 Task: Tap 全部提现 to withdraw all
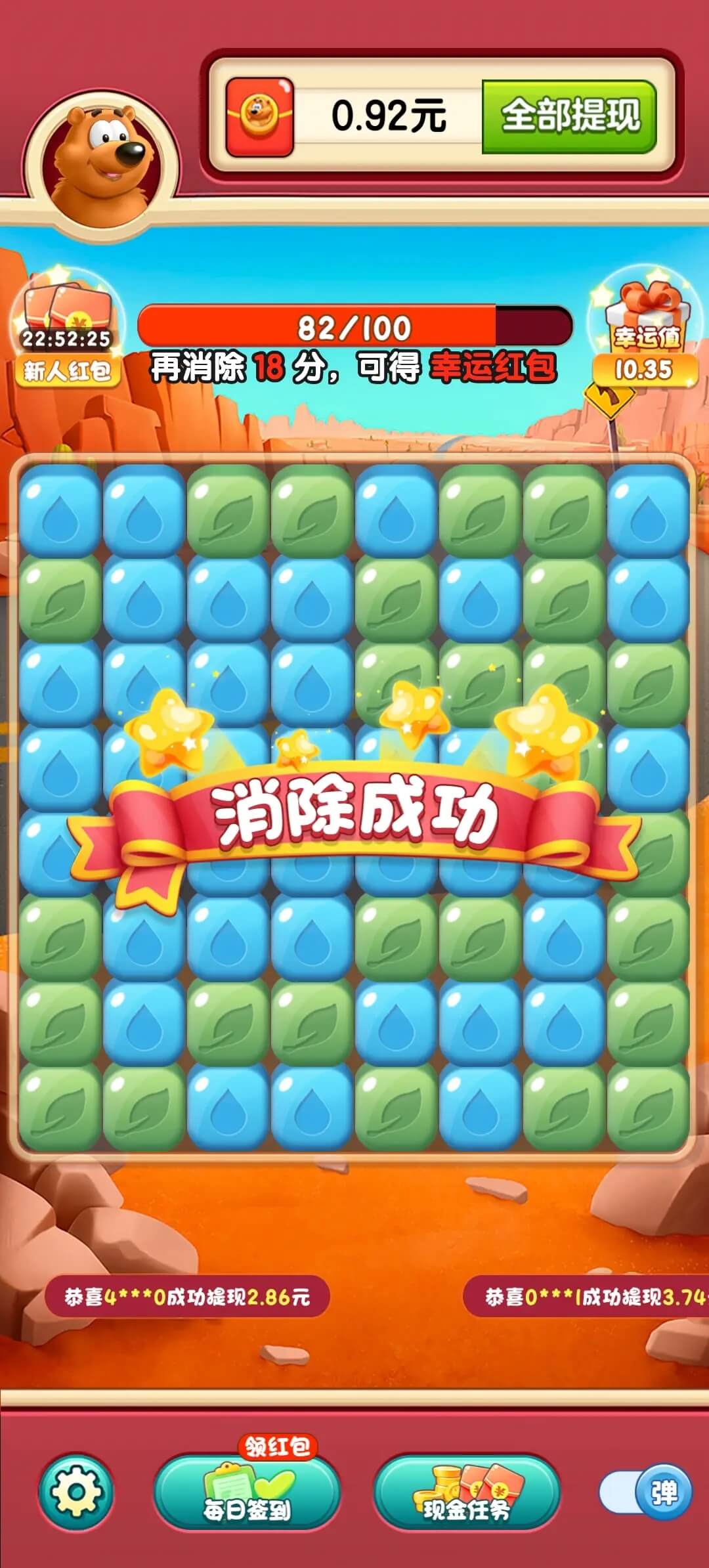tap(569, 117)
